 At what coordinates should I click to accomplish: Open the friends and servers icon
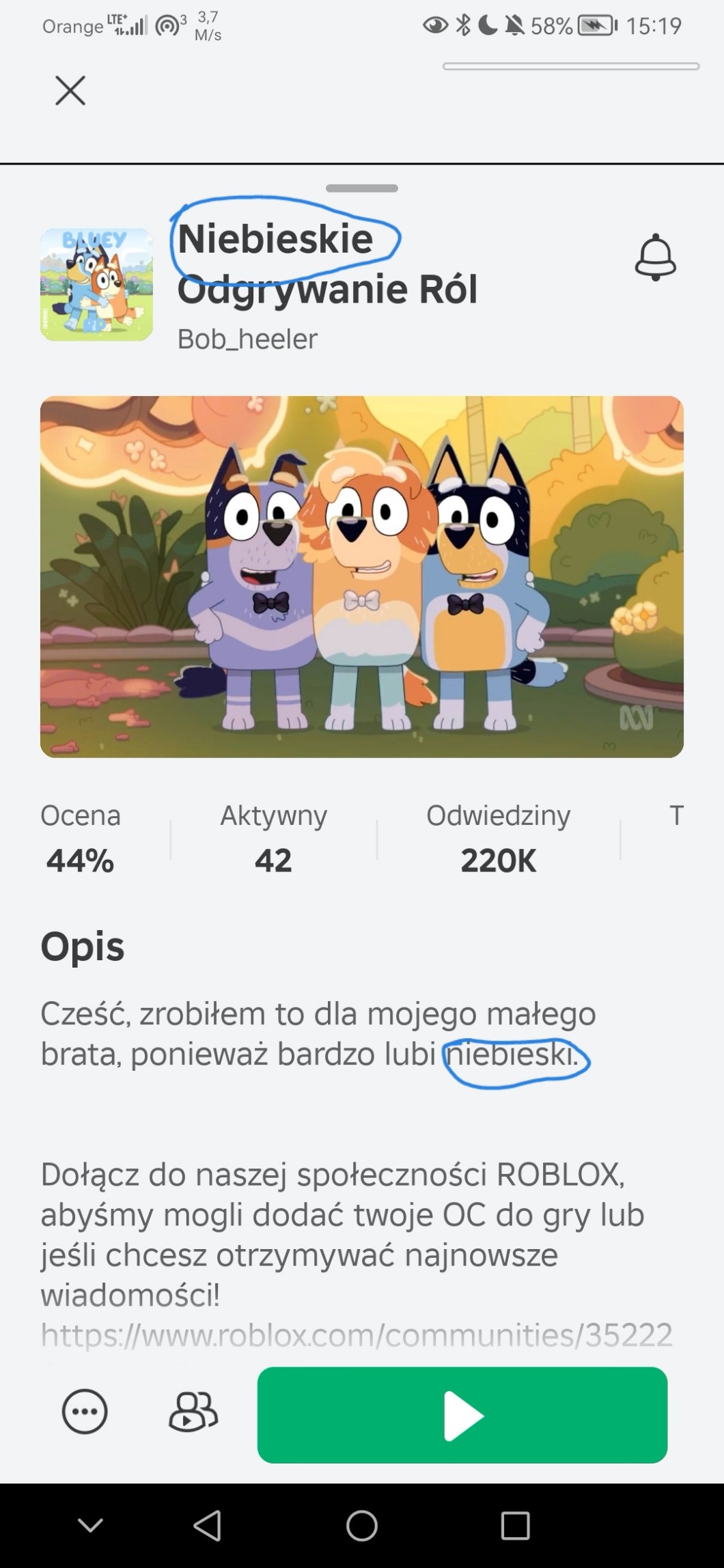(193, 1411)
